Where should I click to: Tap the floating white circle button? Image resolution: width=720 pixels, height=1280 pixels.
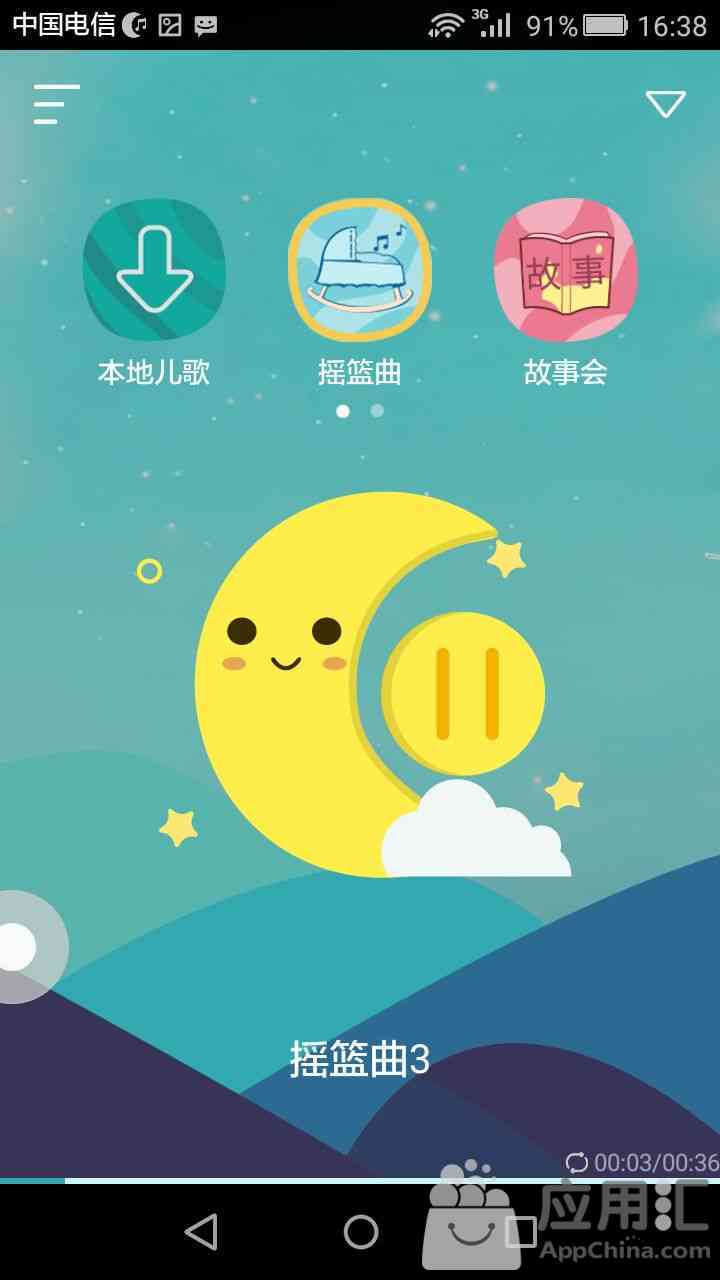coord(20,947)
